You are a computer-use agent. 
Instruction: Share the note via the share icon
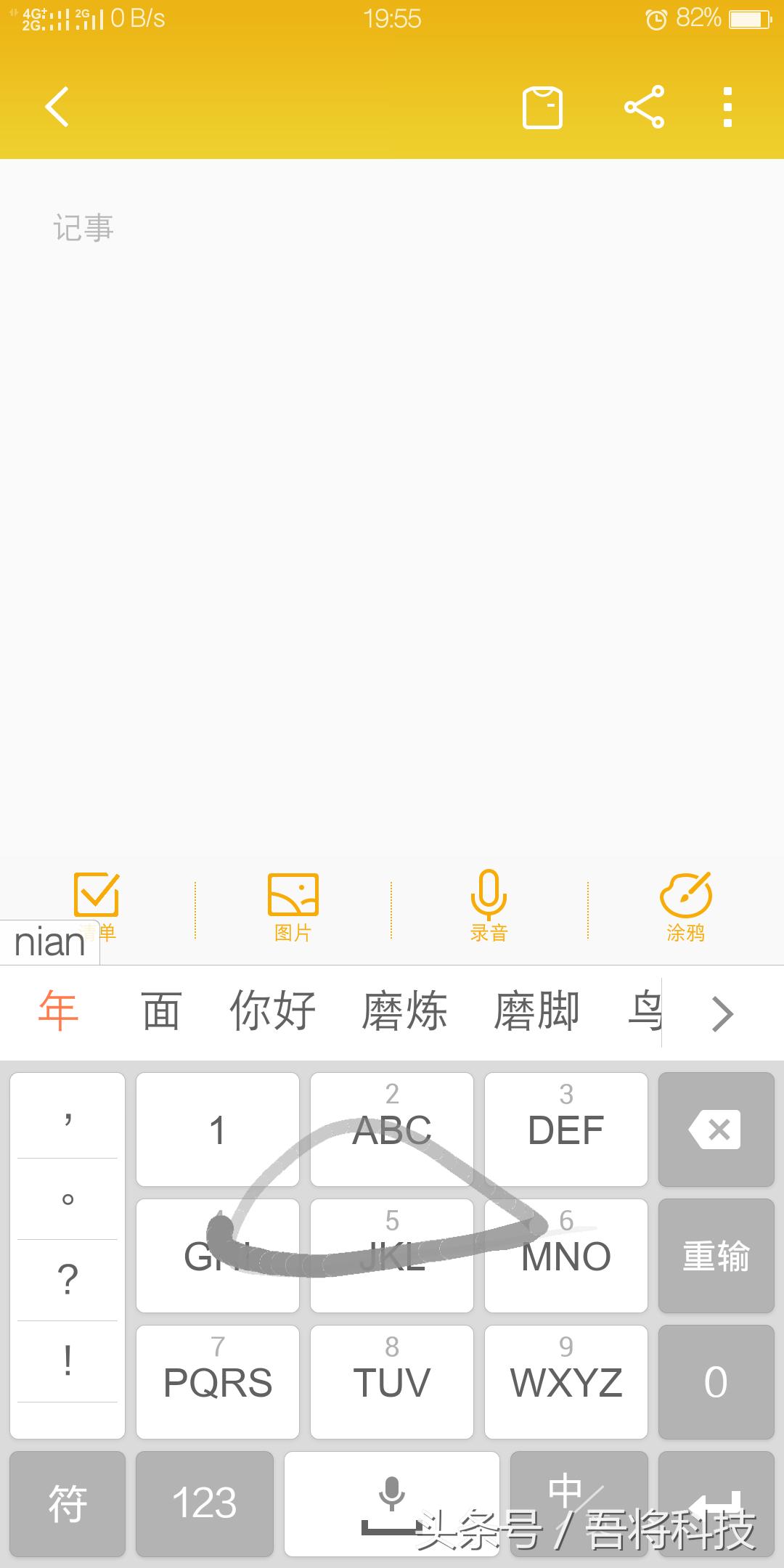(643, 107)
